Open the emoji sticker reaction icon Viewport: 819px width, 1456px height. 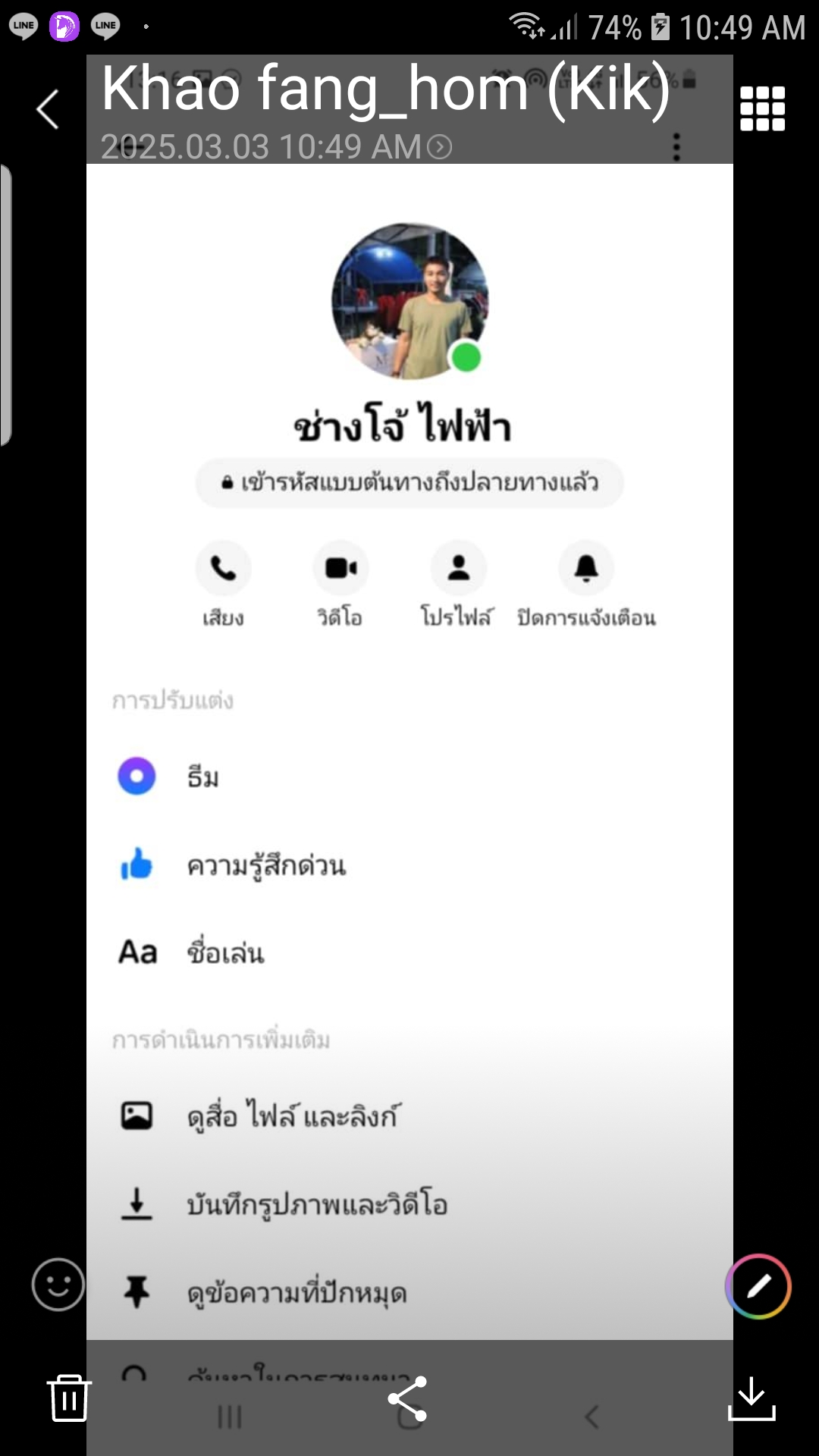58,1285
